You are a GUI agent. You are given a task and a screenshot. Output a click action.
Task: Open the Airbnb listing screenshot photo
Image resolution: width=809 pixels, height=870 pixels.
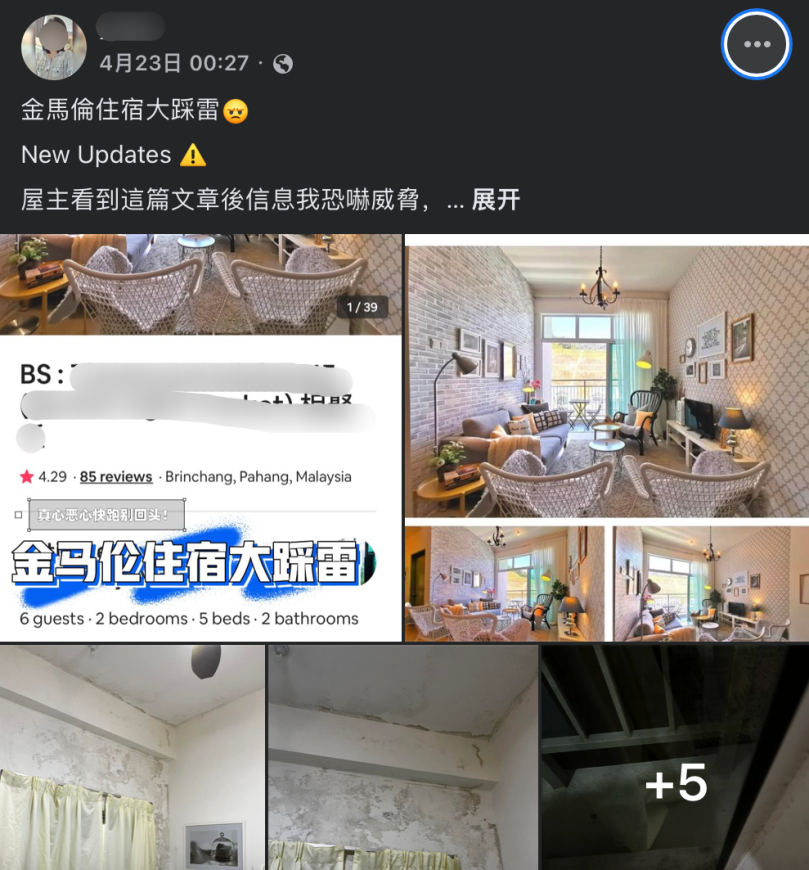coord(200,438)
